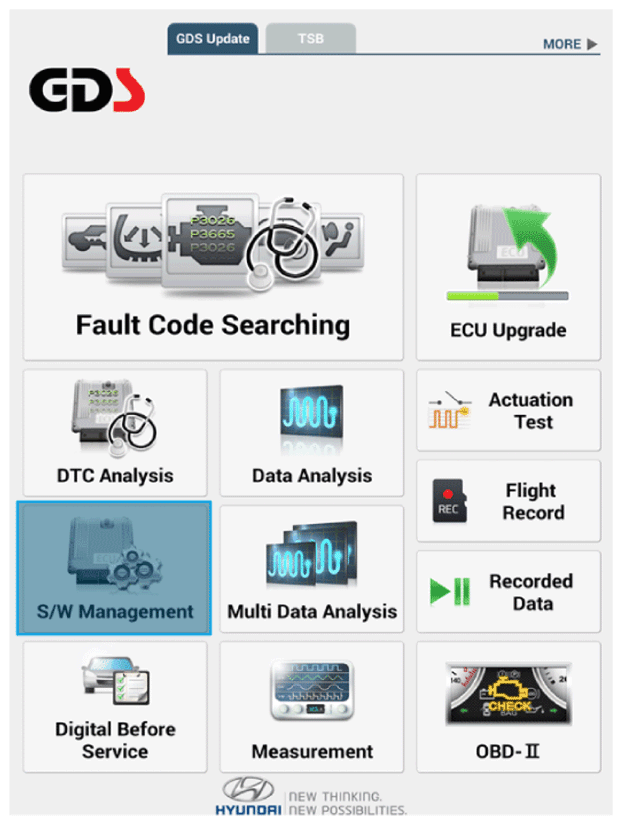Screen dimensions: 622x825
Task: Open Digital Before Service
Action: tap(115, 706)
